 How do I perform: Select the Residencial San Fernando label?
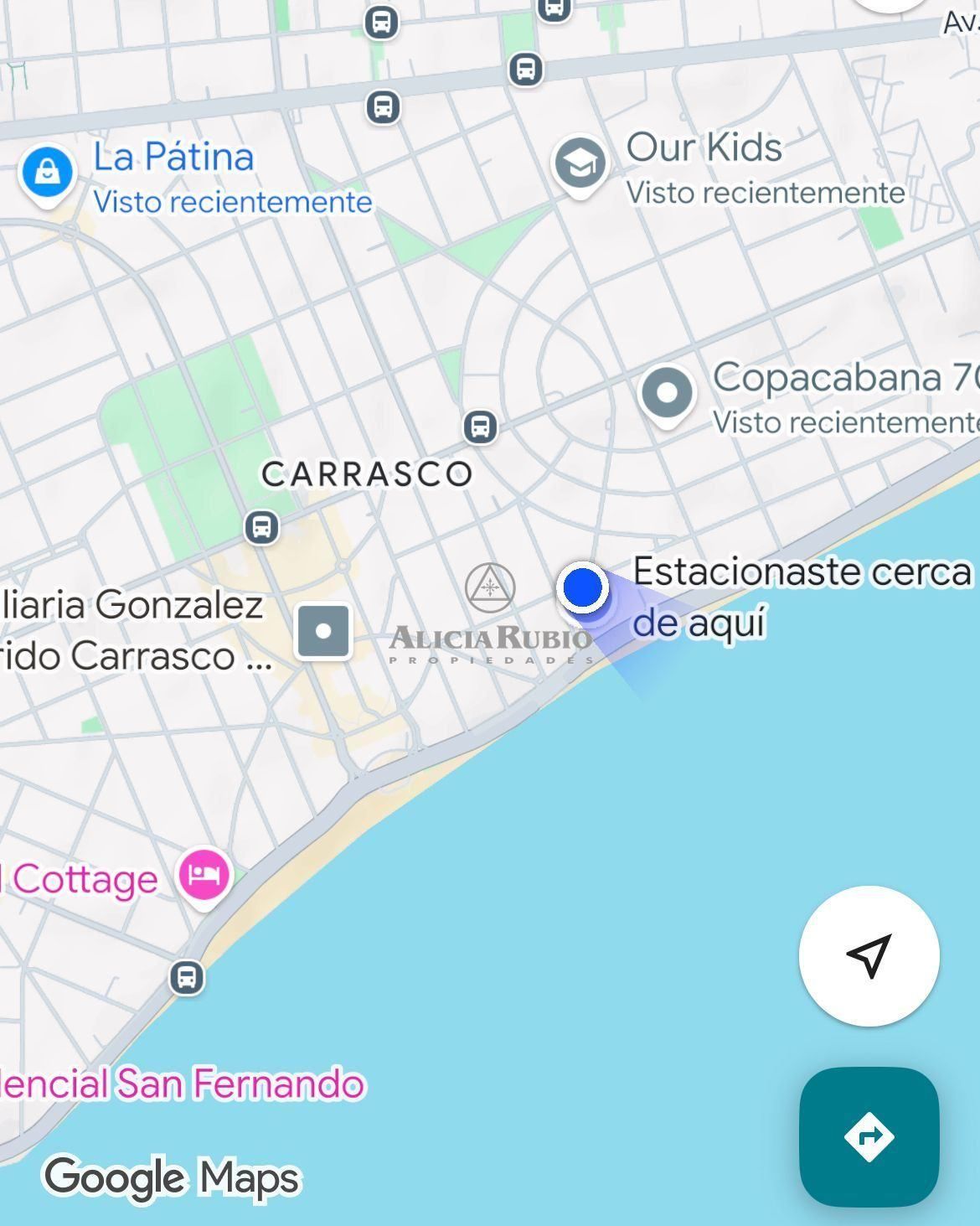[x=183, y=1083]
